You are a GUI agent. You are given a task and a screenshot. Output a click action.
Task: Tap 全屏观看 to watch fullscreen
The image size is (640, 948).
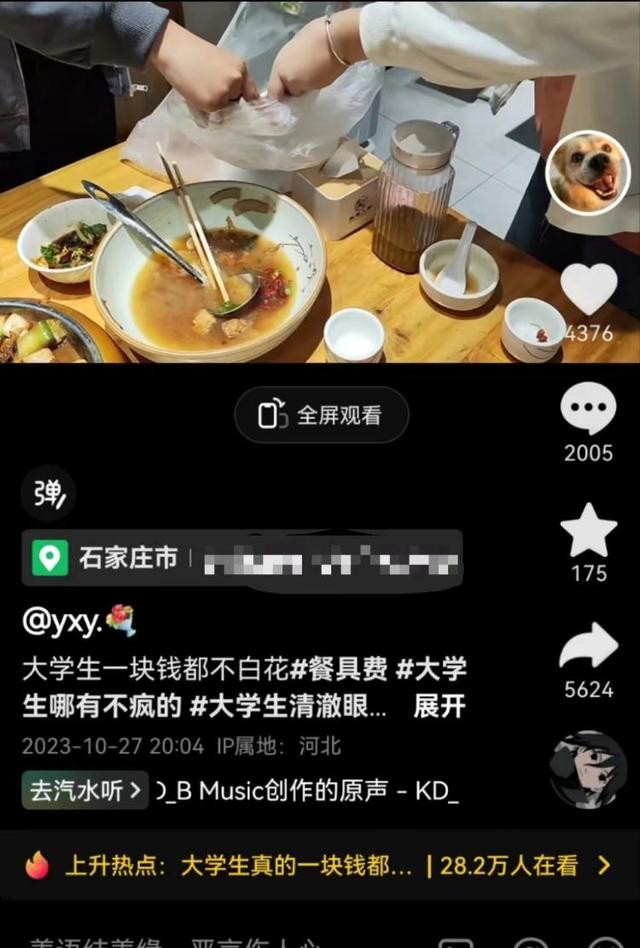[322, 415]
